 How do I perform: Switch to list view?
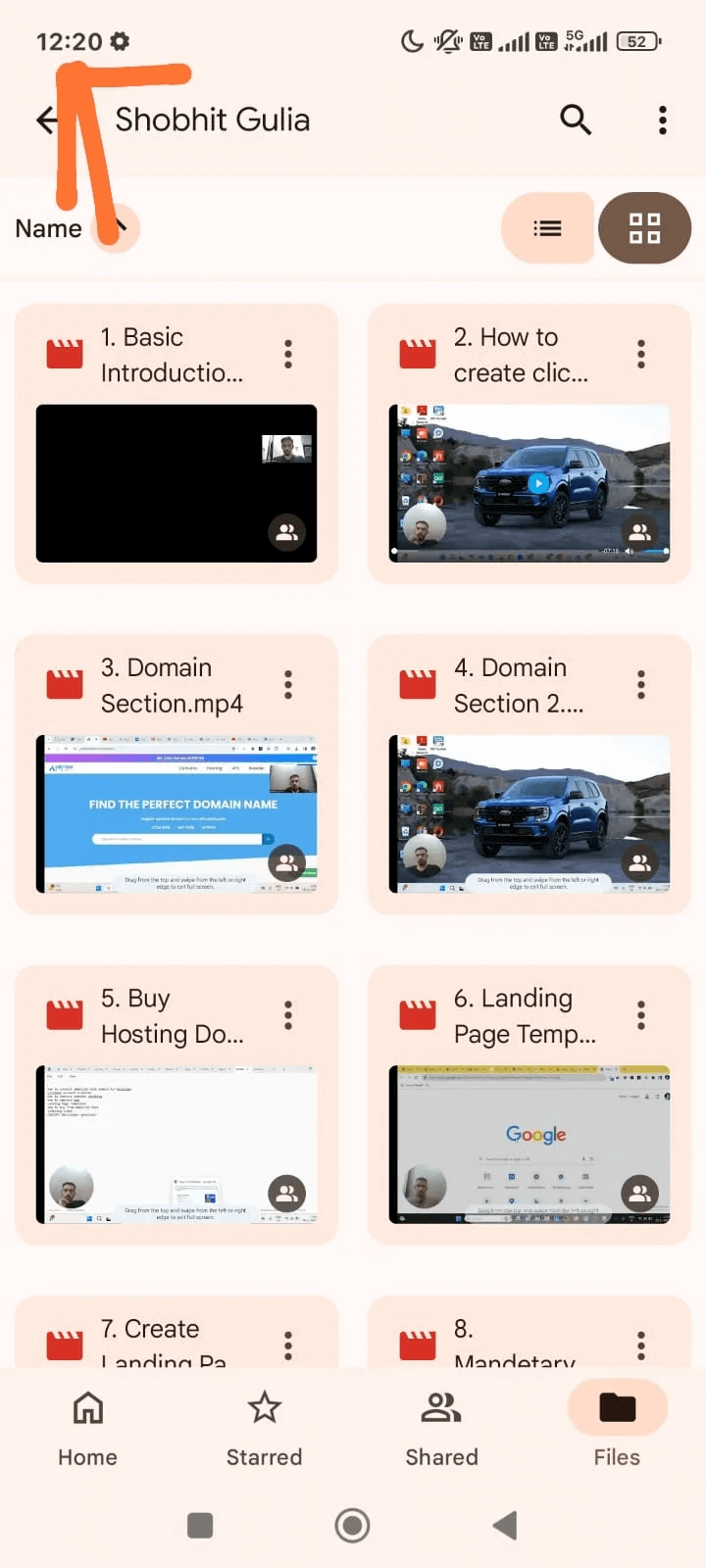pyautogui.click(x=547, y=228)
